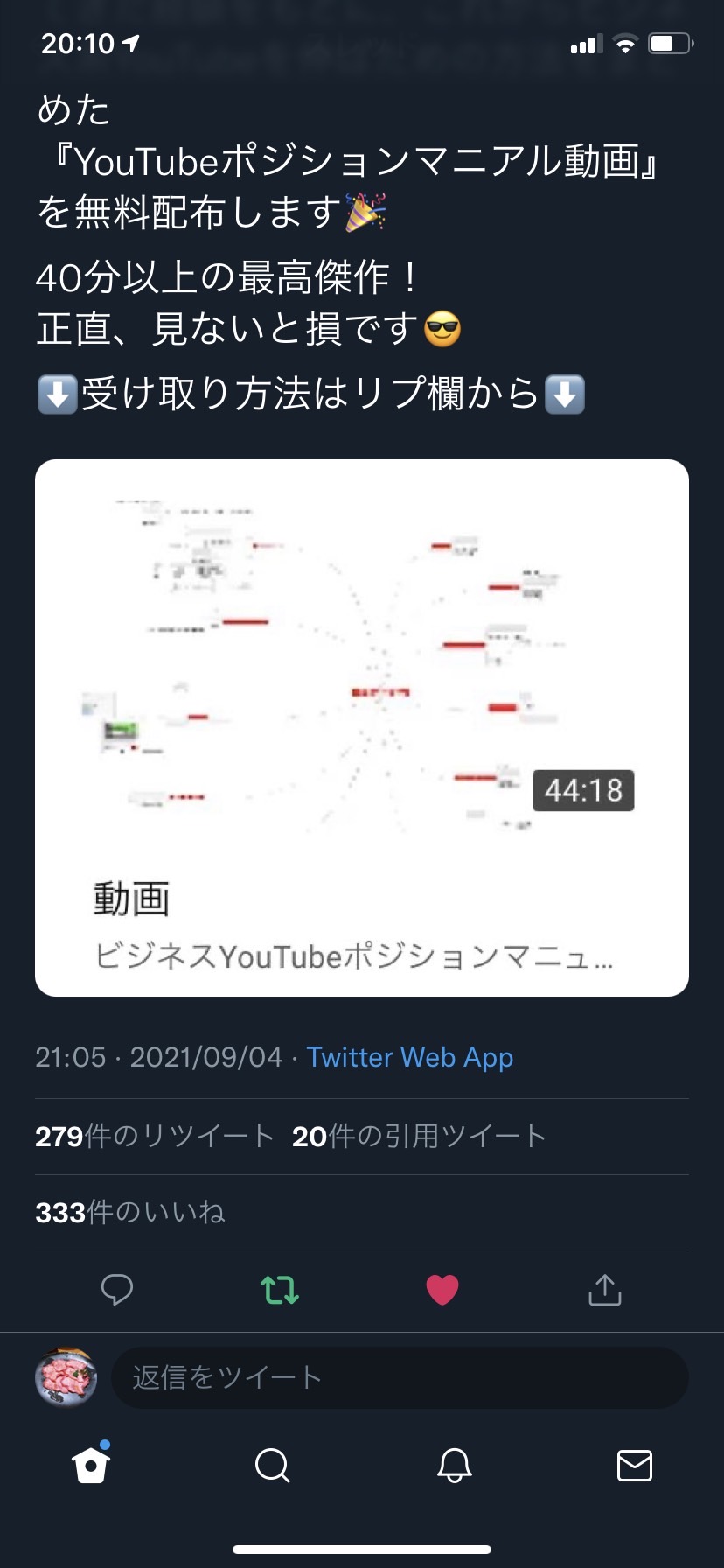The width and height of the screenshot is (724, 1568).
Task: Share the tweet with the share icon
Action: click(x=605, y=1290)
